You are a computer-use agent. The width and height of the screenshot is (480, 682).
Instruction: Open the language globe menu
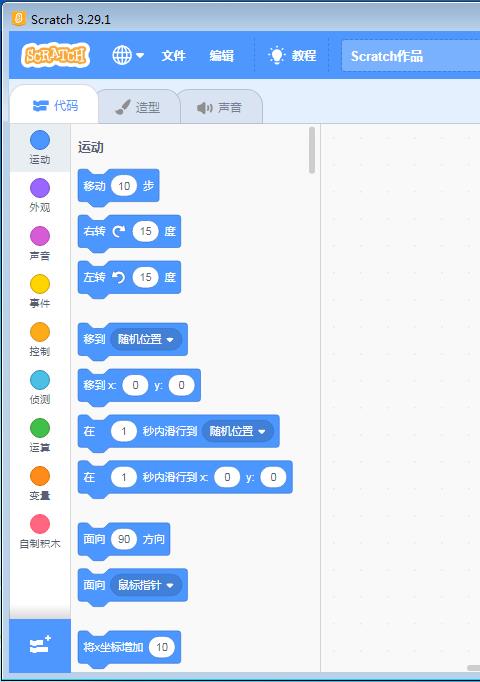click(x=128, y=55)
